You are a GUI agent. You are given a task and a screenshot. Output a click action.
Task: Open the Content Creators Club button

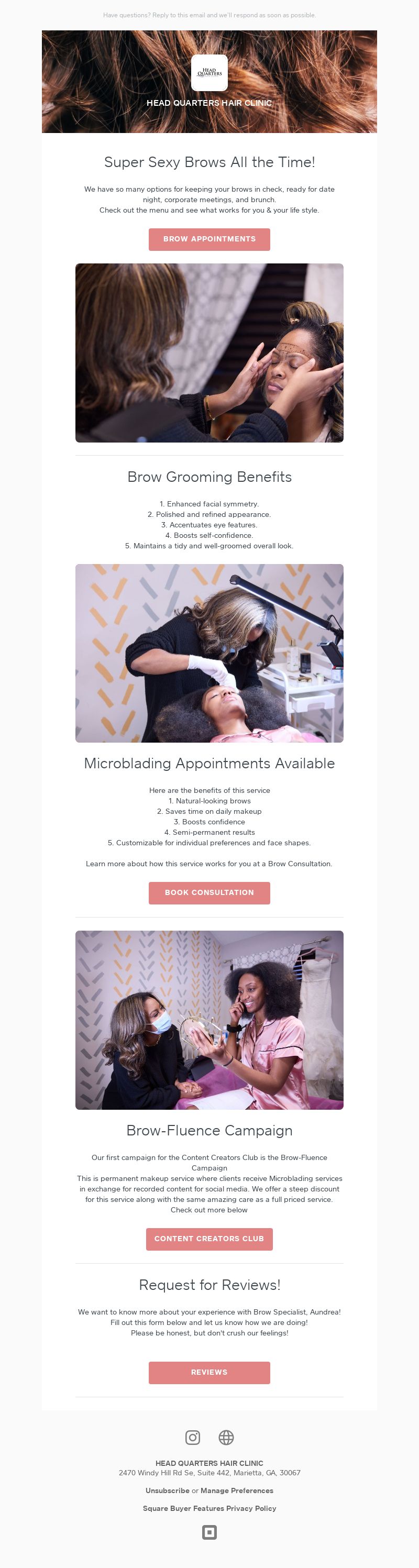209,1239
